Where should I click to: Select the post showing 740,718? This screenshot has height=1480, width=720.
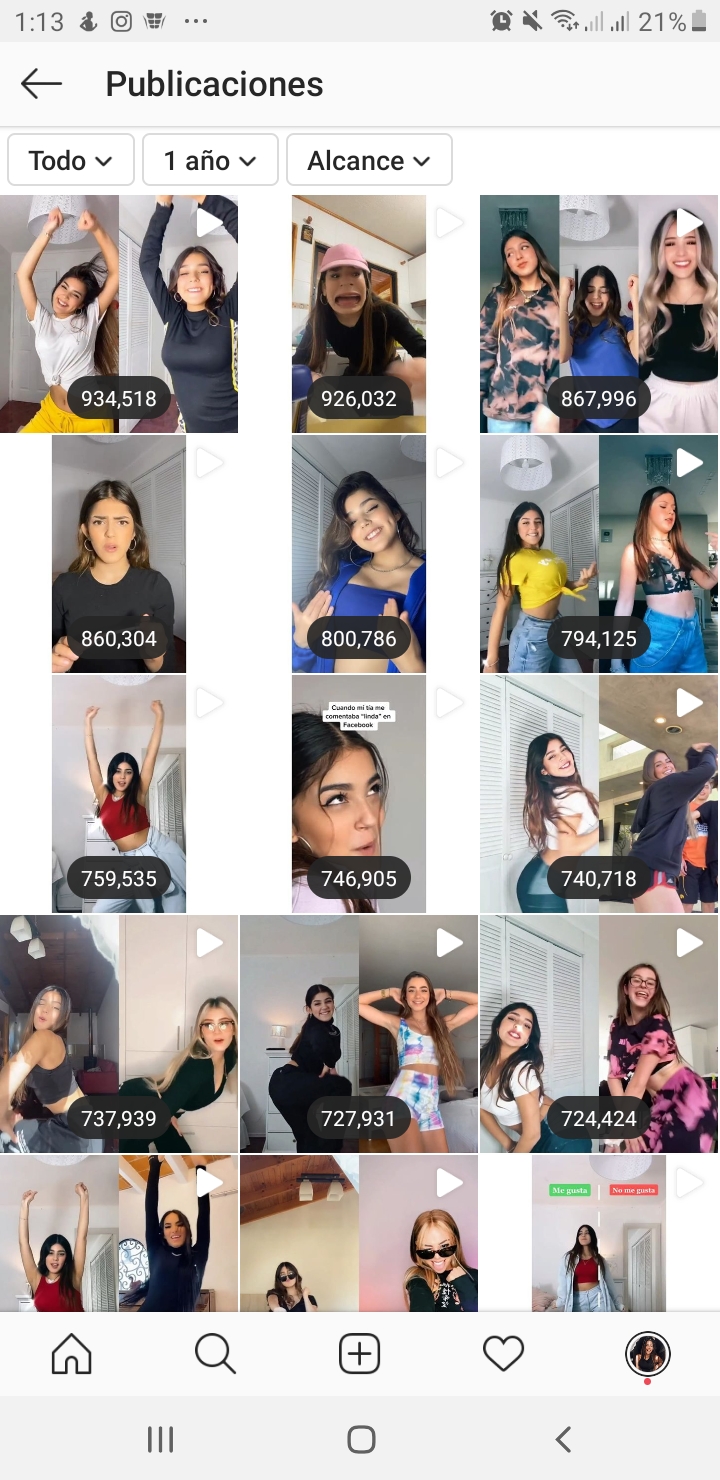click(599, 794)
